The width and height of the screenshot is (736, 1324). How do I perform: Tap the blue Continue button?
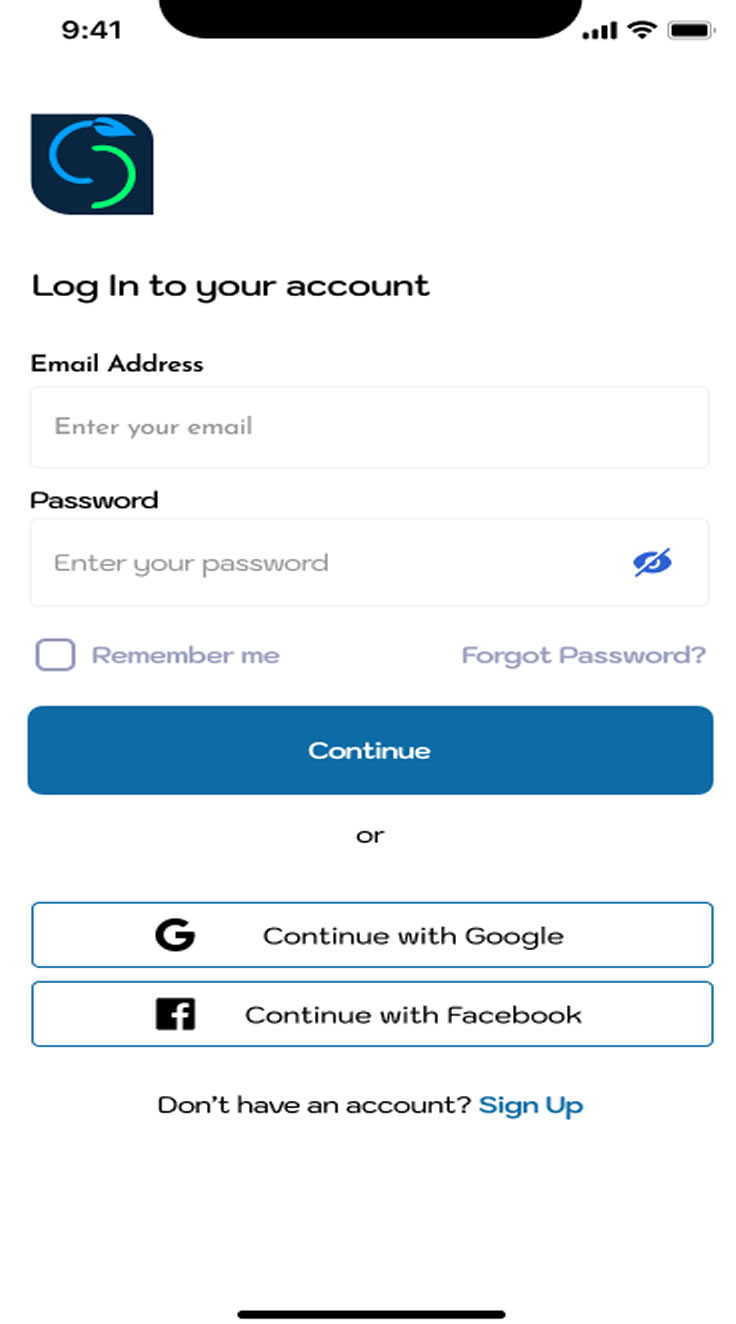tap(370, 750)
